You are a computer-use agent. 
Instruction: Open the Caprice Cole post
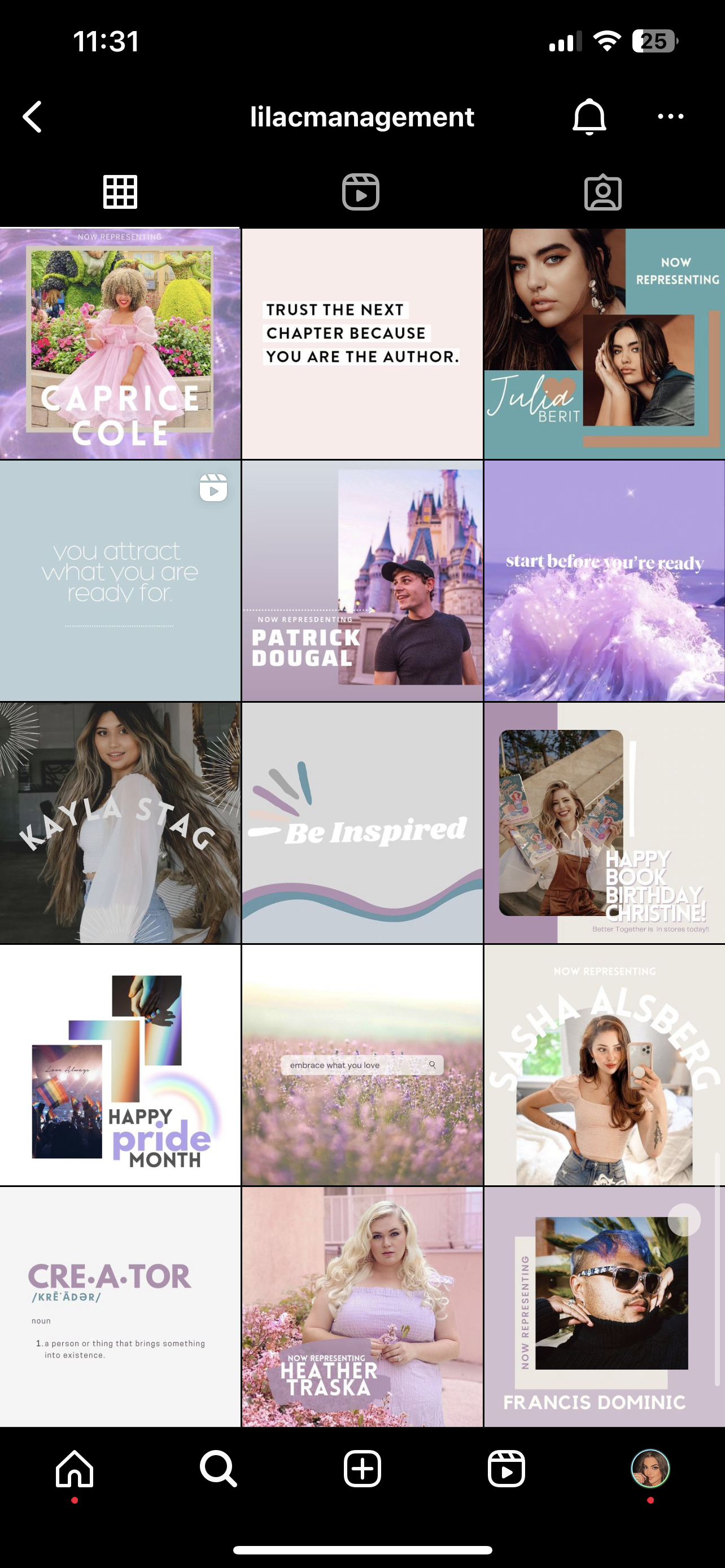click(120, 344)
